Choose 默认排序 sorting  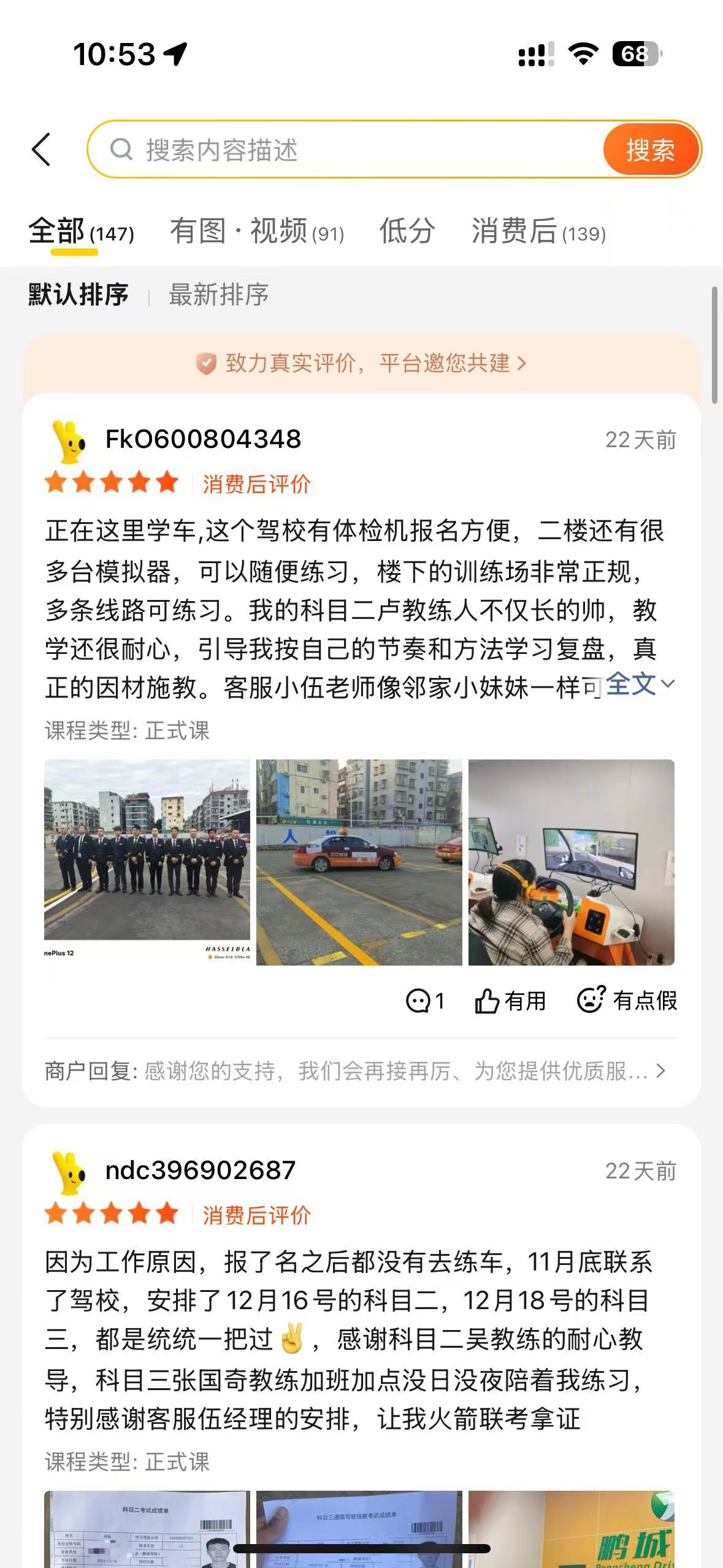(x=78, y=294)
